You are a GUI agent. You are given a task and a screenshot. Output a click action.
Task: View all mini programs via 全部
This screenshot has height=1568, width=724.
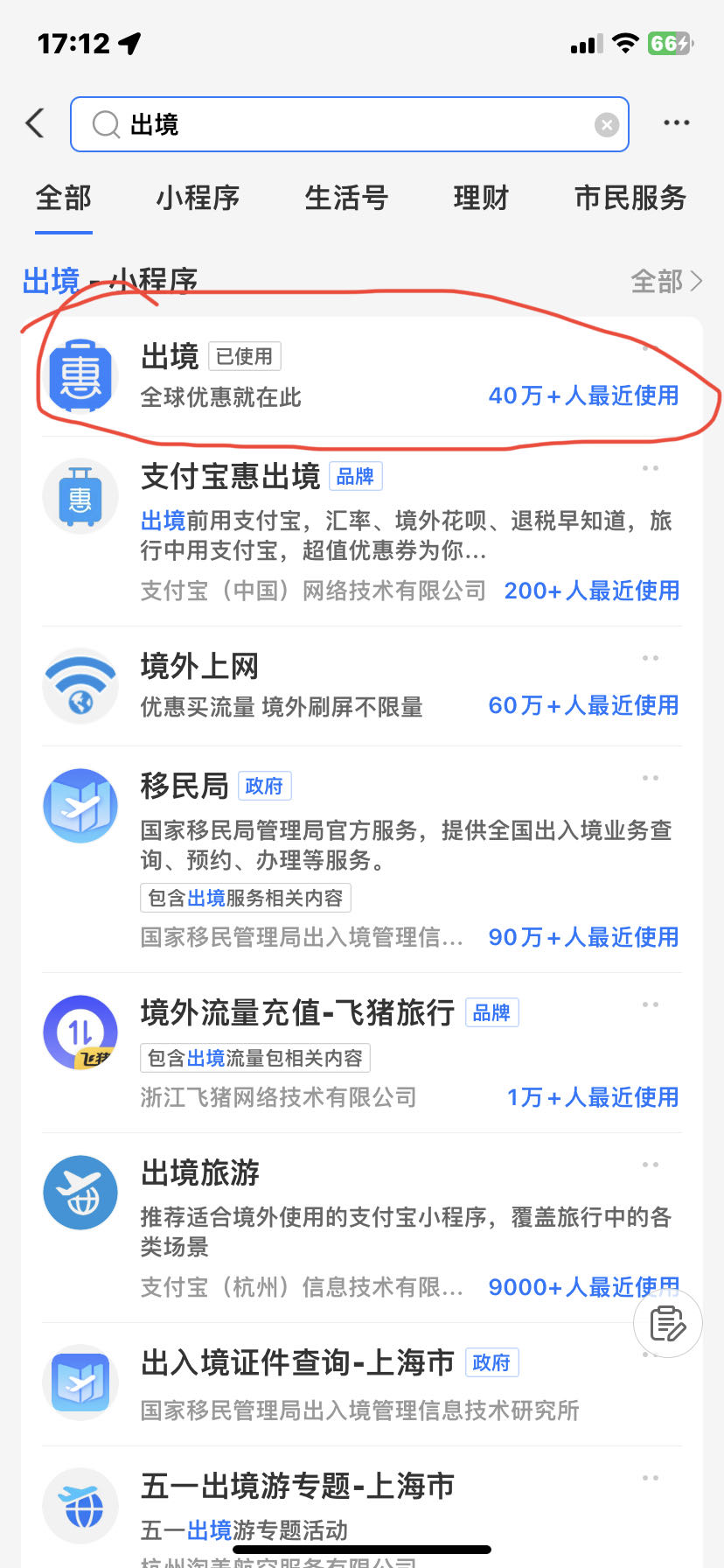666,282
